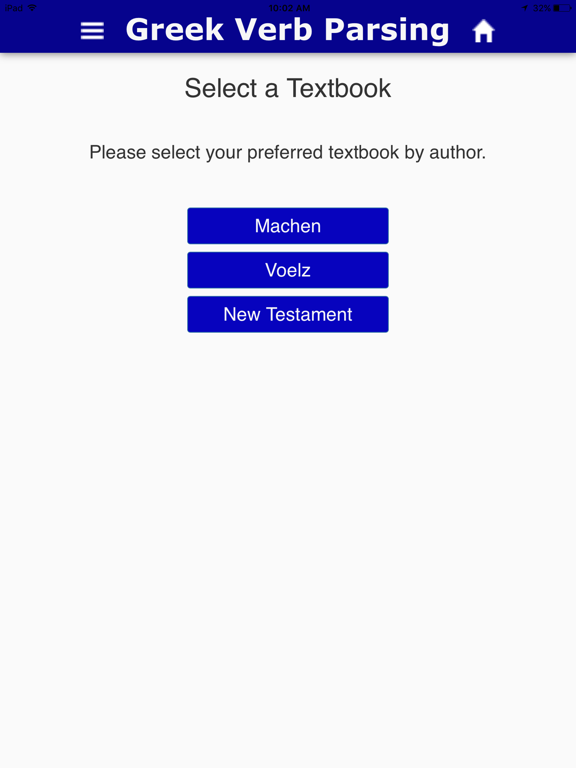
Task: Choose the Voelz textbook
Action: [x=288, y=270]
